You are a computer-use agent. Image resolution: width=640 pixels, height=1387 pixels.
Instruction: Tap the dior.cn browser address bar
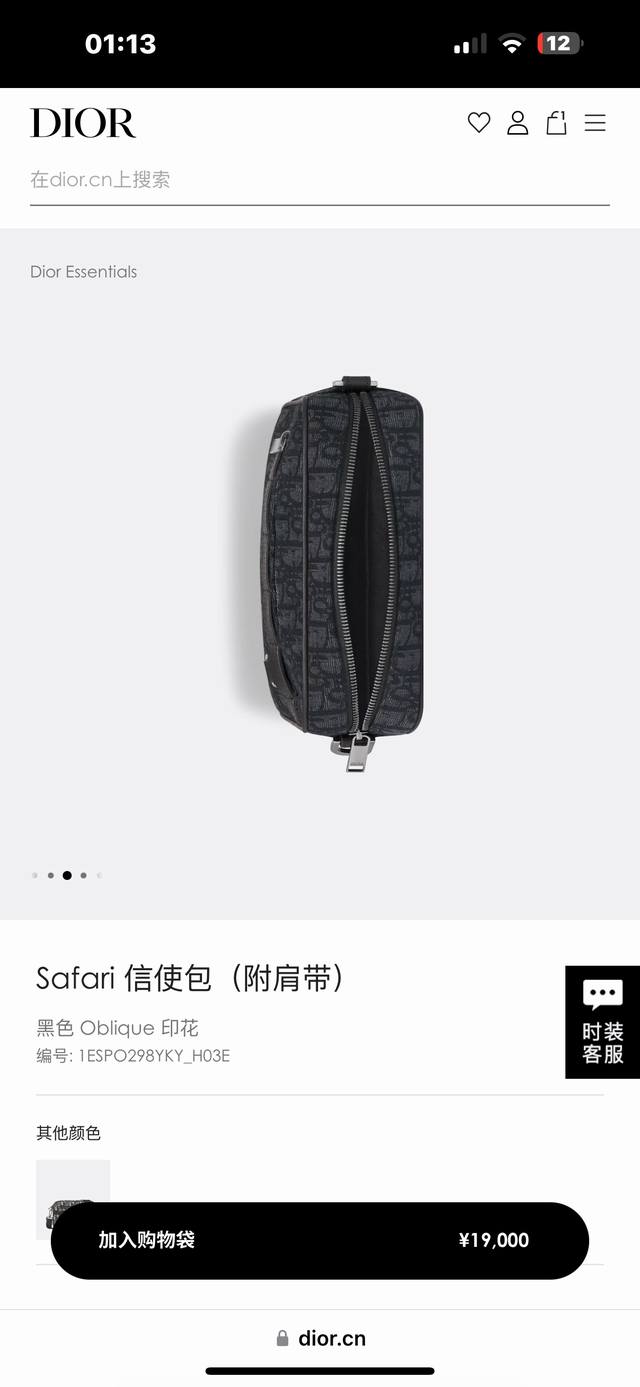321,1338
